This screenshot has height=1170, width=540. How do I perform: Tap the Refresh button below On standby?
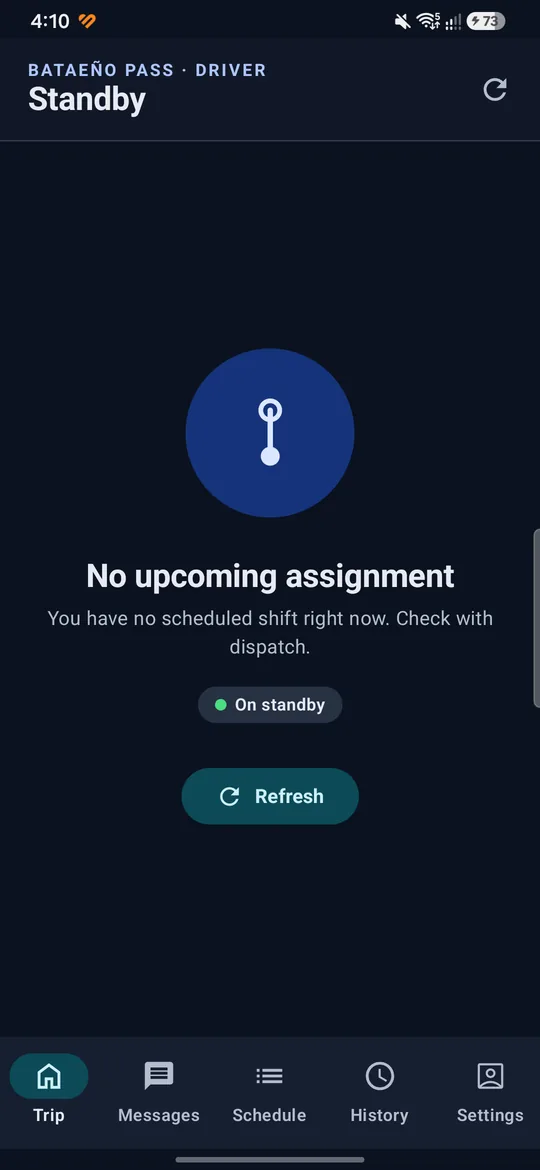[x=270, y=796]
